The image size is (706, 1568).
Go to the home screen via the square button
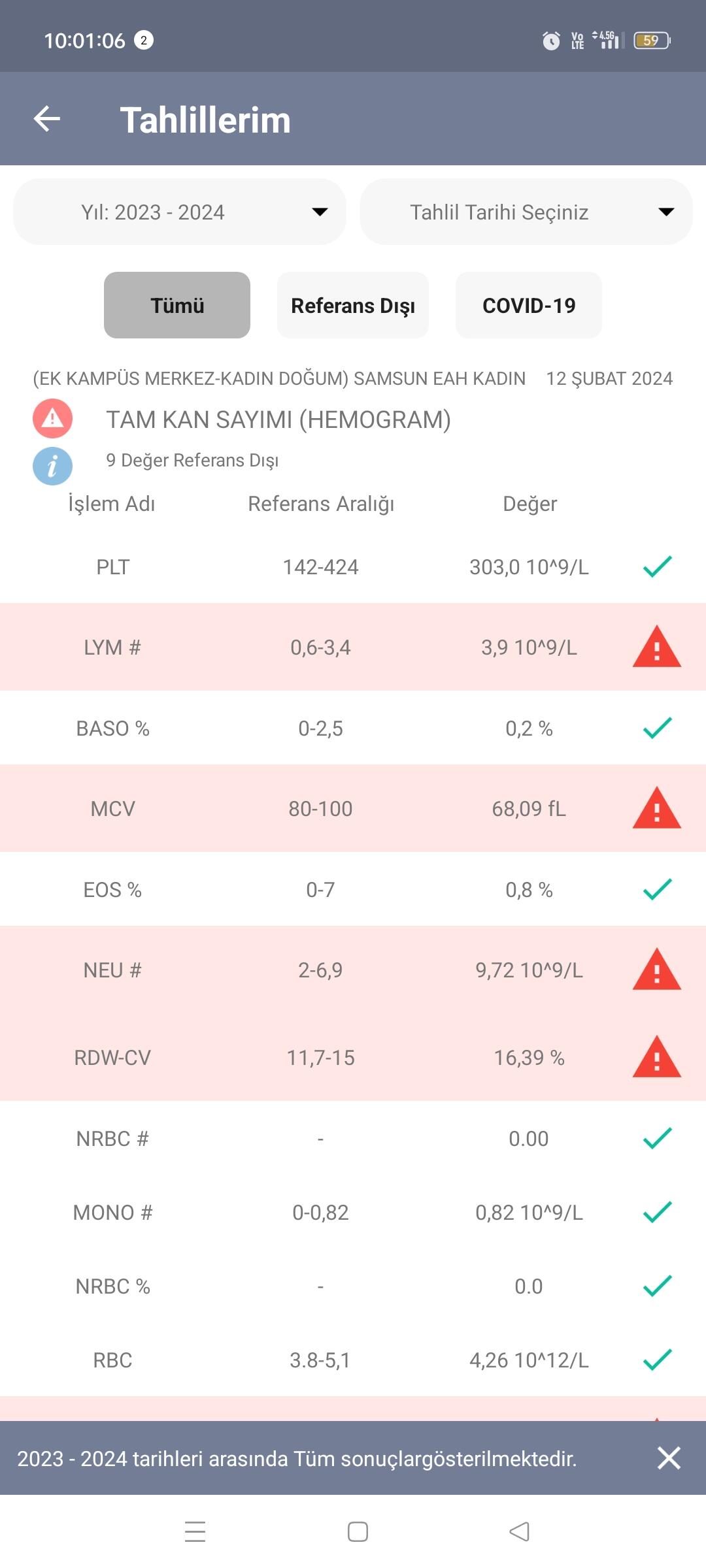coord(358,1531)
